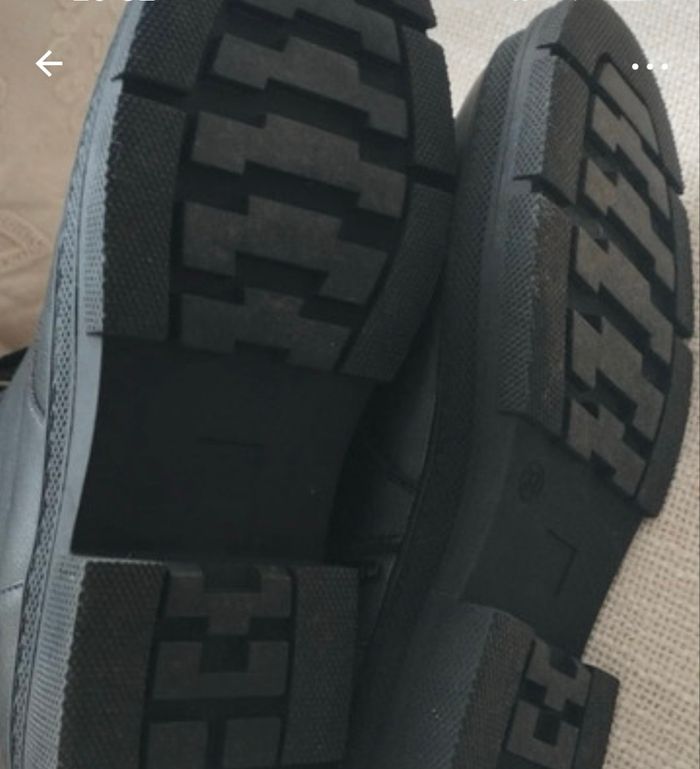Image resolution: width=700 pixels, height=769 pixels.
Task: Go back using the arrow icon
Action: pyautogui.click(x=48, y=64)
